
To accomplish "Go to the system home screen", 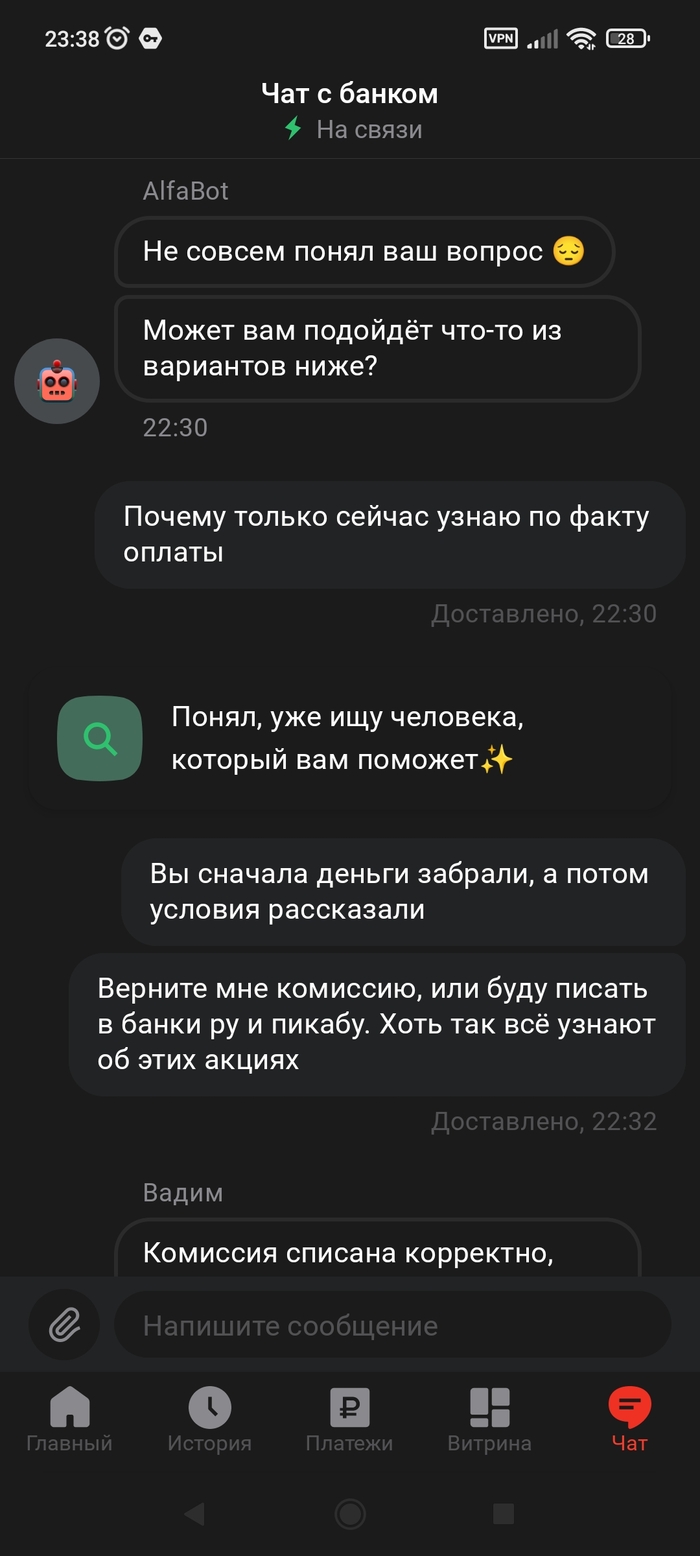I will pyautogui.click(x=350, y=1513).
